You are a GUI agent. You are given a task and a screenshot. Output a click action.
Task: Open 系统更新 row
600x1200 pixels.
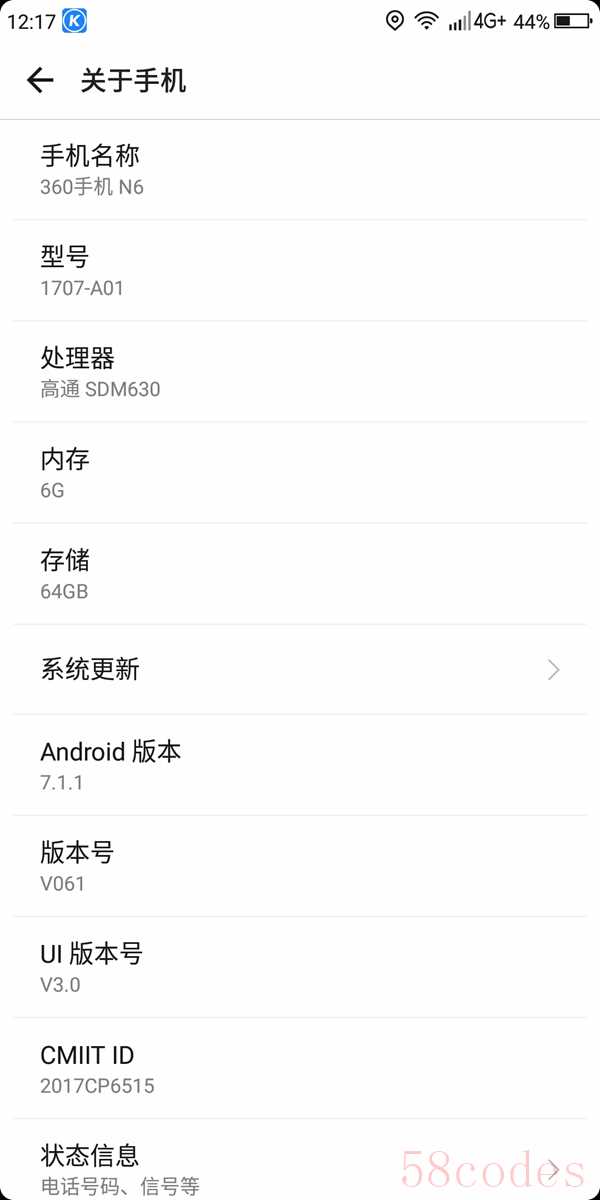coord(300,669)
